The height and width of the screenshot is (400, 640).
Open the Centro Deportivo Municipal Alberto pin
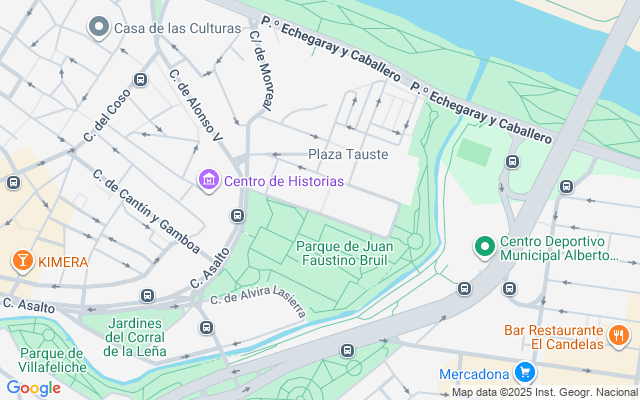485,245
